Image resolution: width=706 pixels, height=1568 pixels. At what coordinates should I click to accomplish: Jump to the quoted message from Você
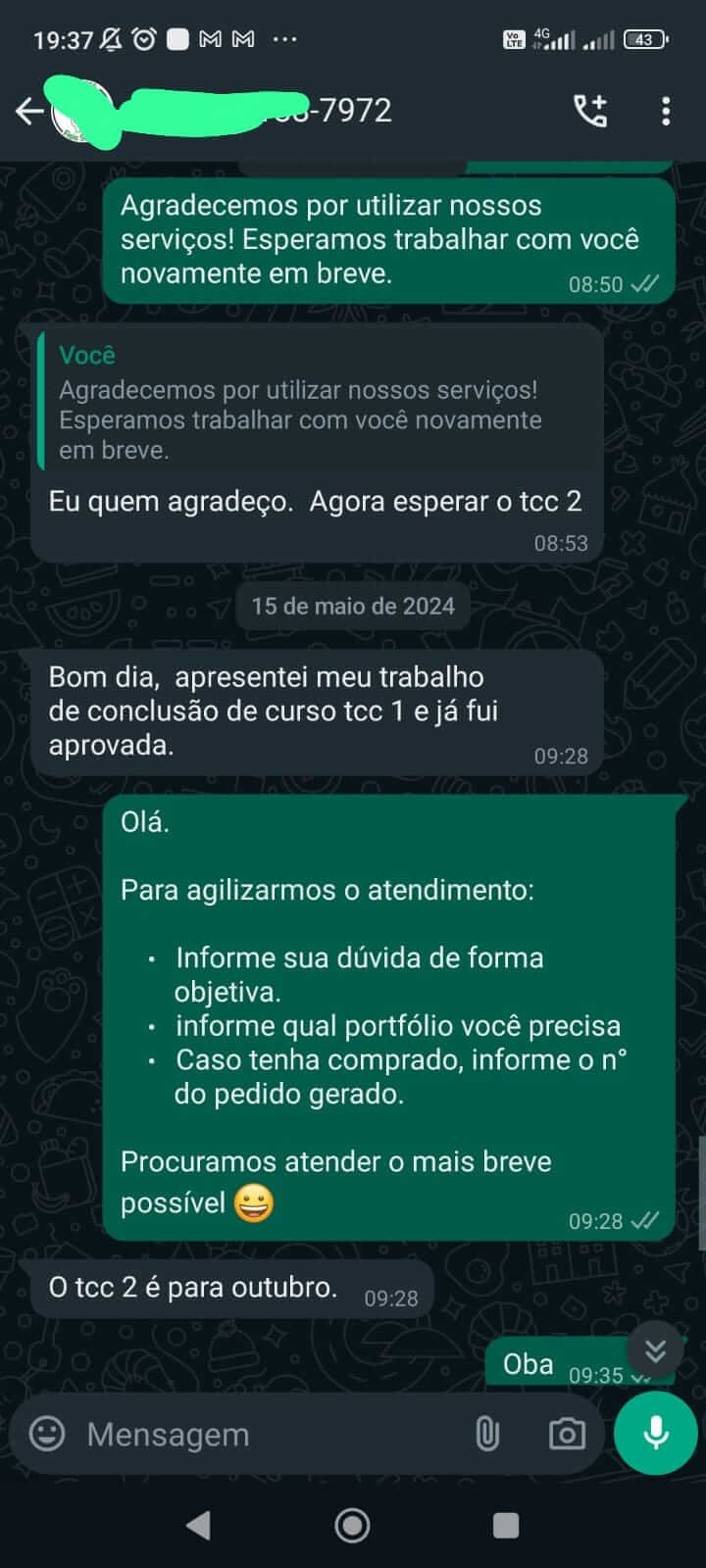click(314, 402)
